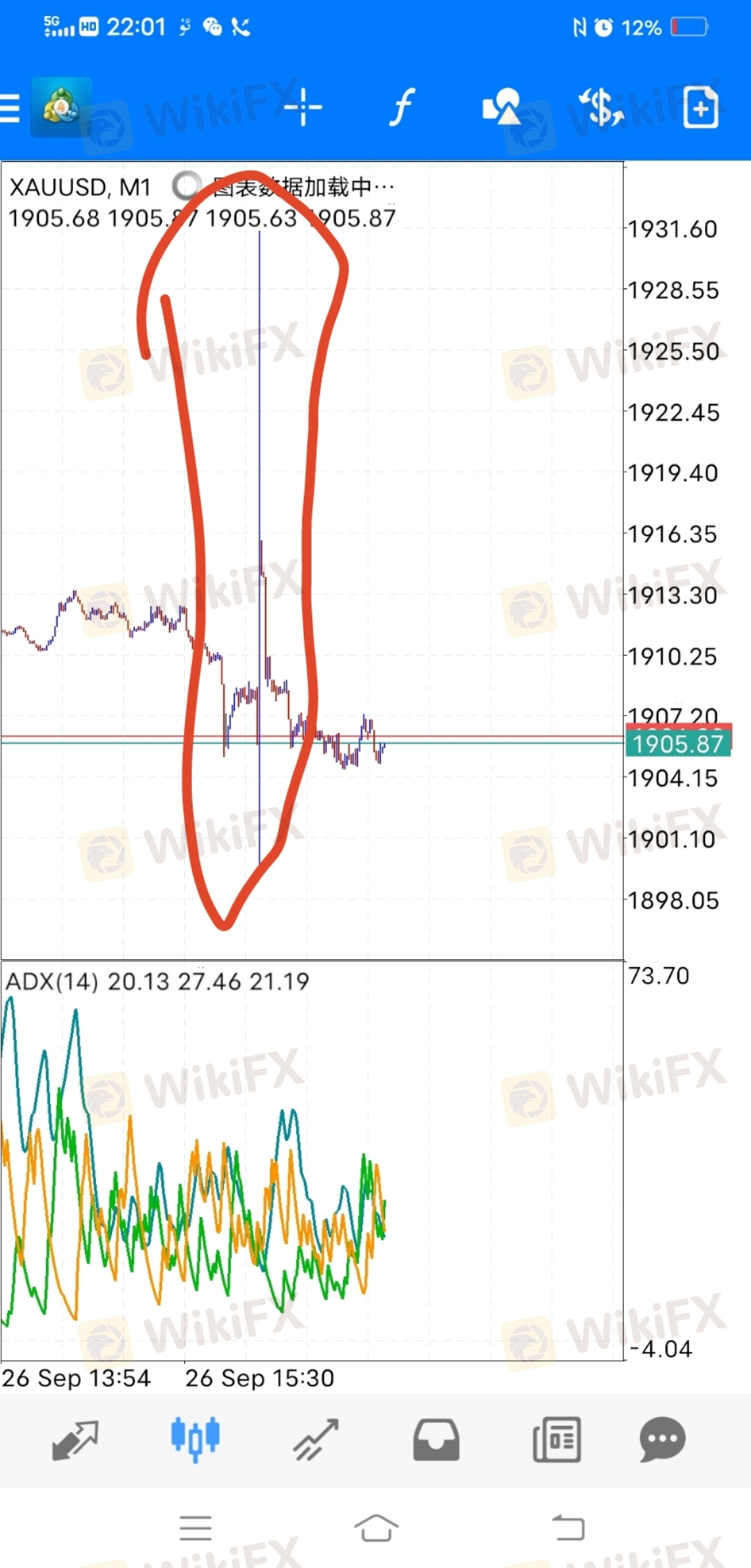Open the hamburger side menu
Image resolution: width=751 pixels, height=1568 pixels.
(10, 108)
